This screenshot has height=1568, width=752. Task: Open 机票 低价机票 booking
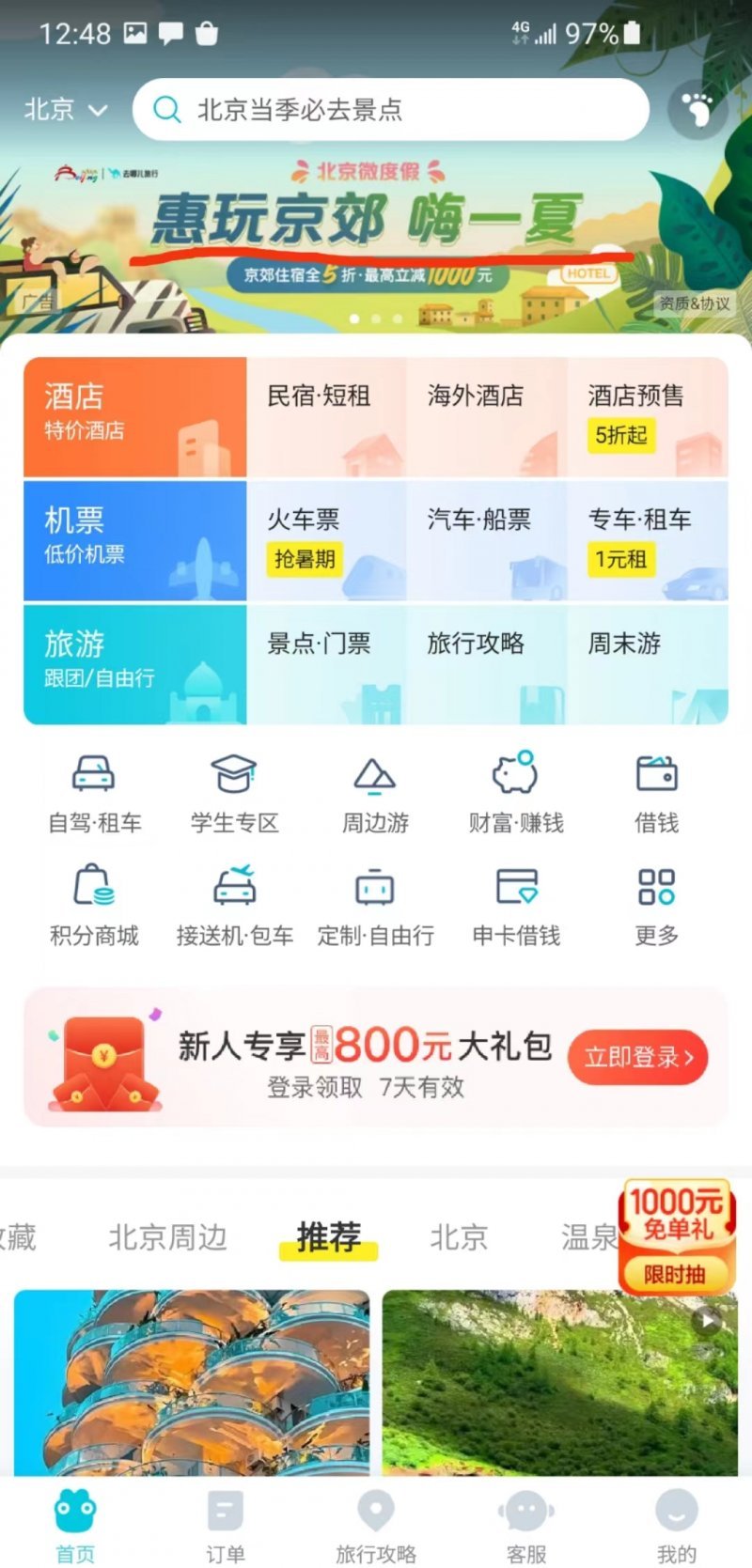point(134,540)
